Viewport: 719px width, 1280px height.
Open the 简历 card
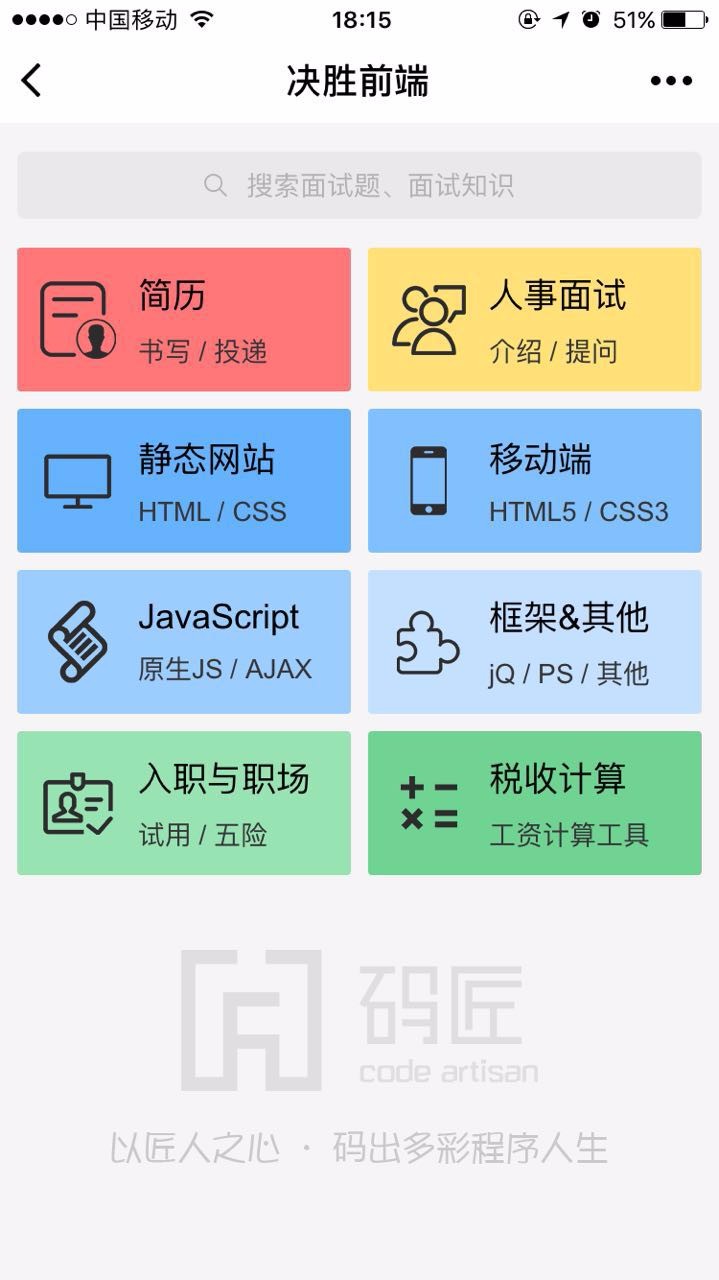click(x=184, y=320)
